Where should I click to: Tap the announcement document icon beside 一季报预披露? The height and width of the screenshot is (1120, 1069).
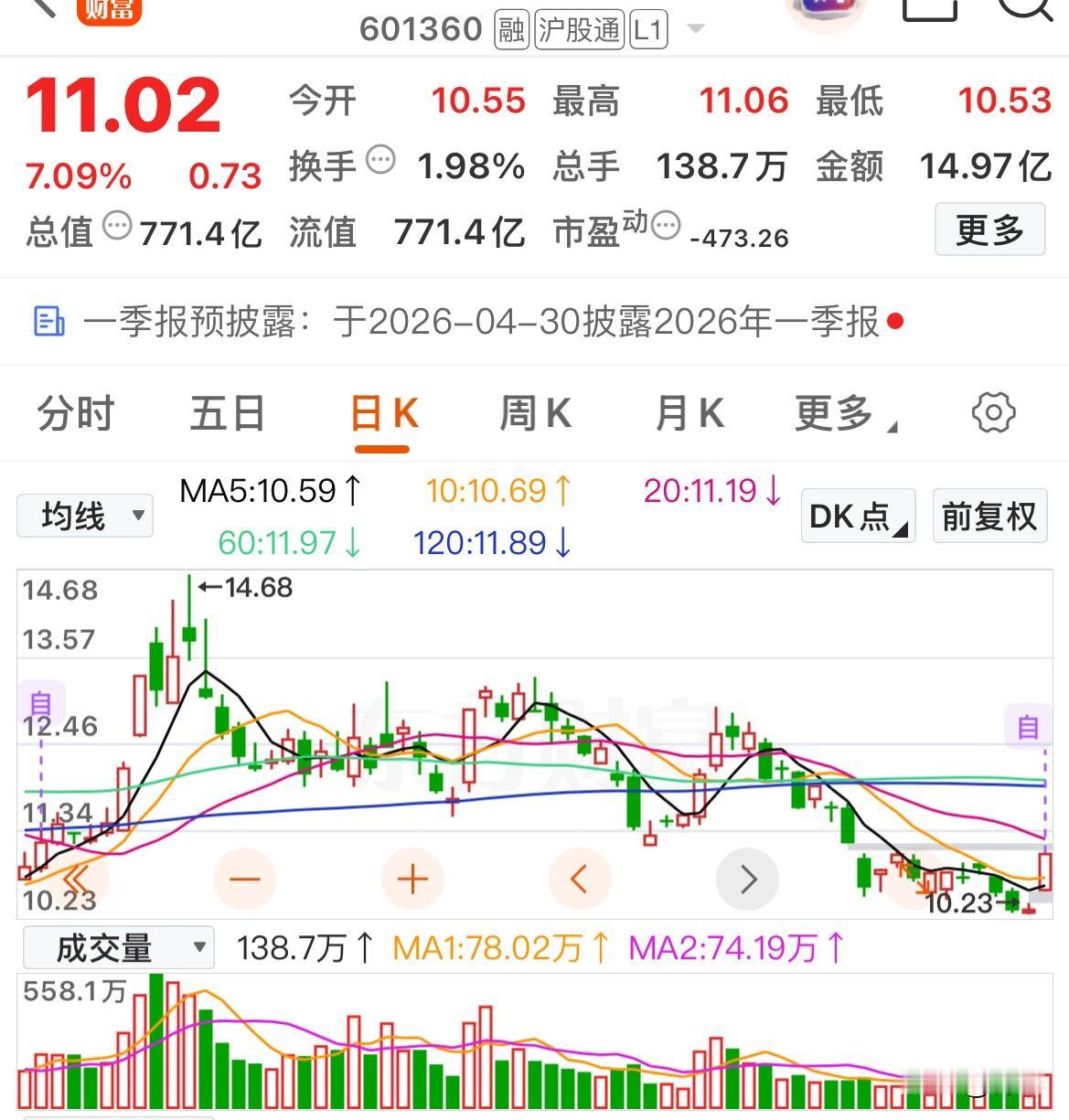tap(50, 322)
